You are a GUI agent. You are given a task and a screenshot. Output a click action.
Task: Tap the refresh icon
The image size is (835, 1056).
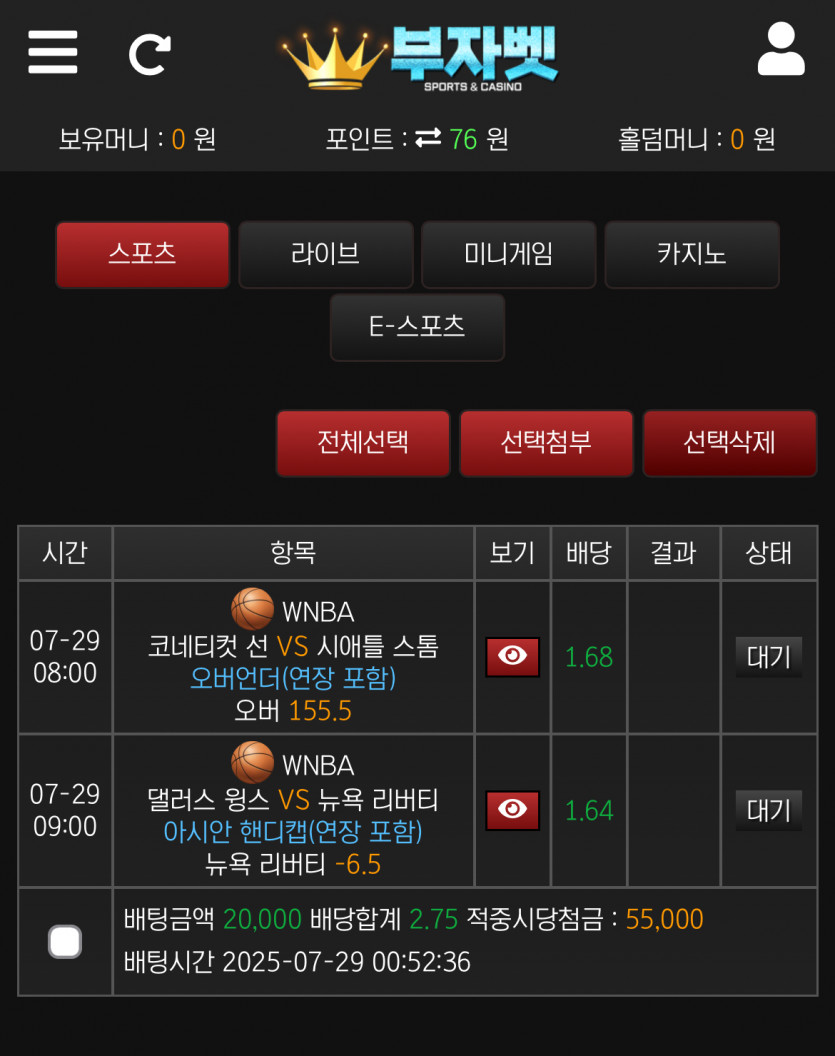tap(150, 54)
